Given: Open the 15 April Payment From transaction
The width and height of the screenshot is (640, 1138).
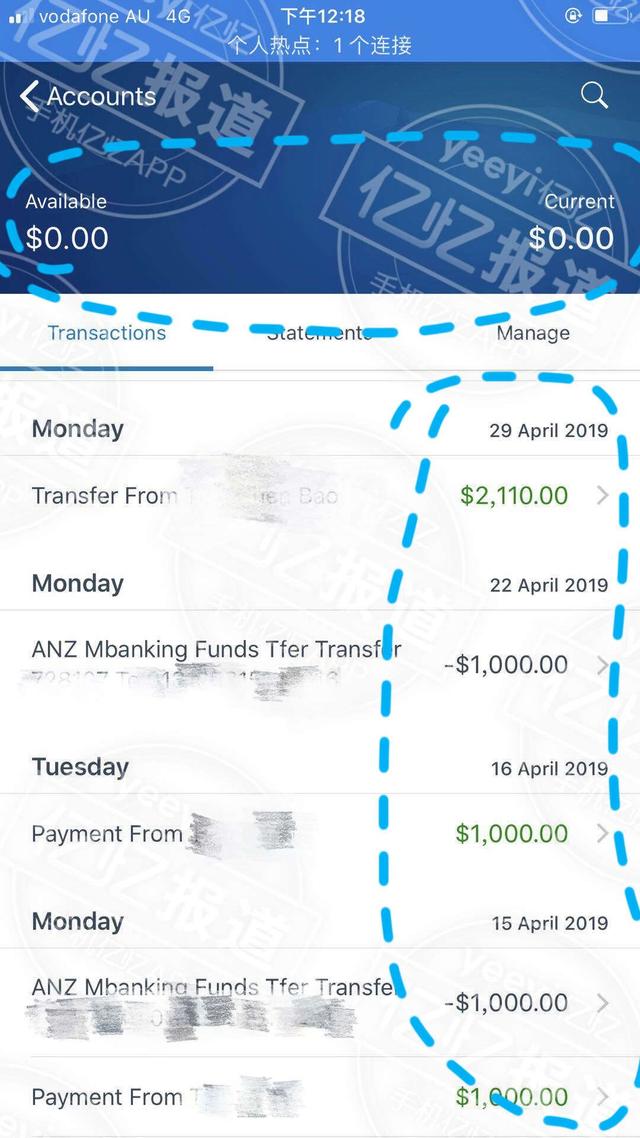Looking at the screenshot, I should pos(320,1097).
